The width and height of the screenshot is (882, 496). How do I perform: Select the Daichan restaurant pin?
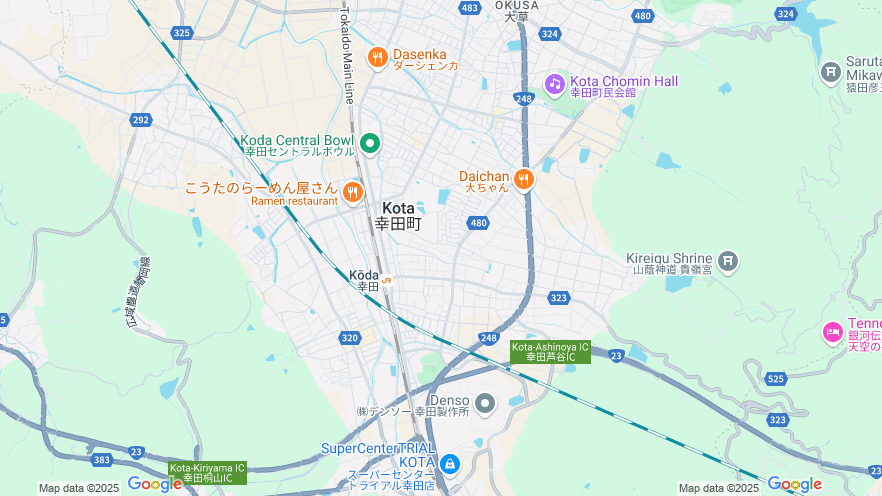click(524, 180)
